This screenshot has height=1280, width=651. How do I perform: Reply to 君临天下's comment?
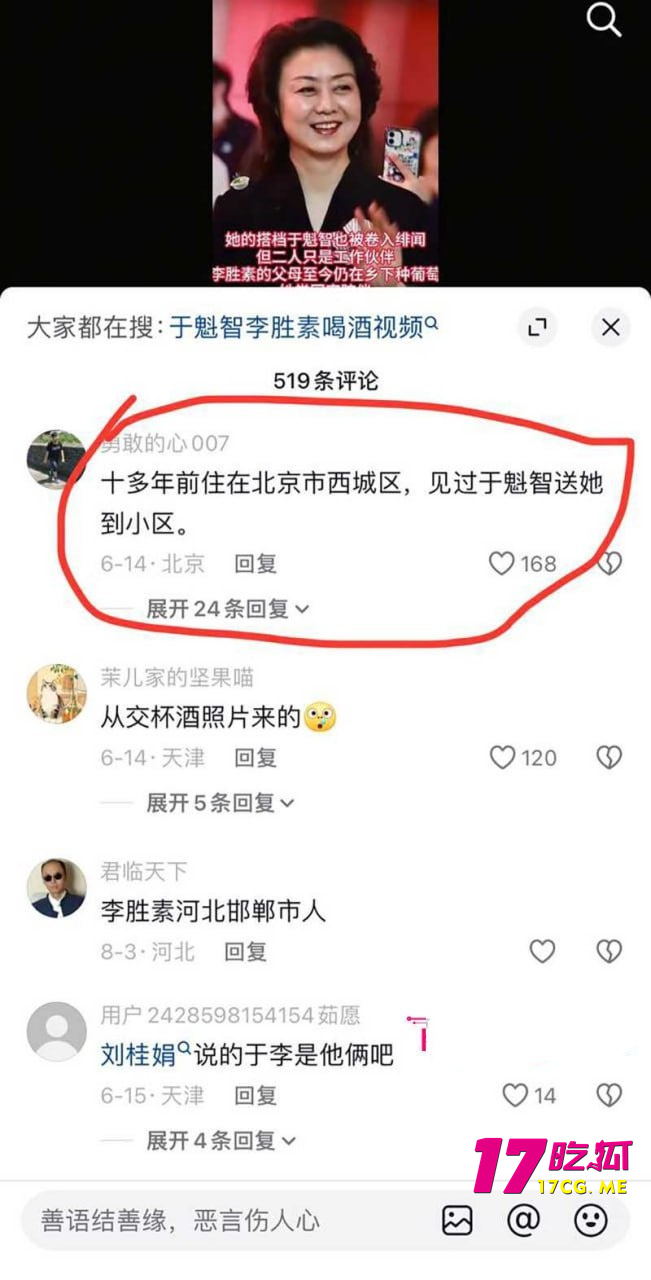(x=245, y=952)
